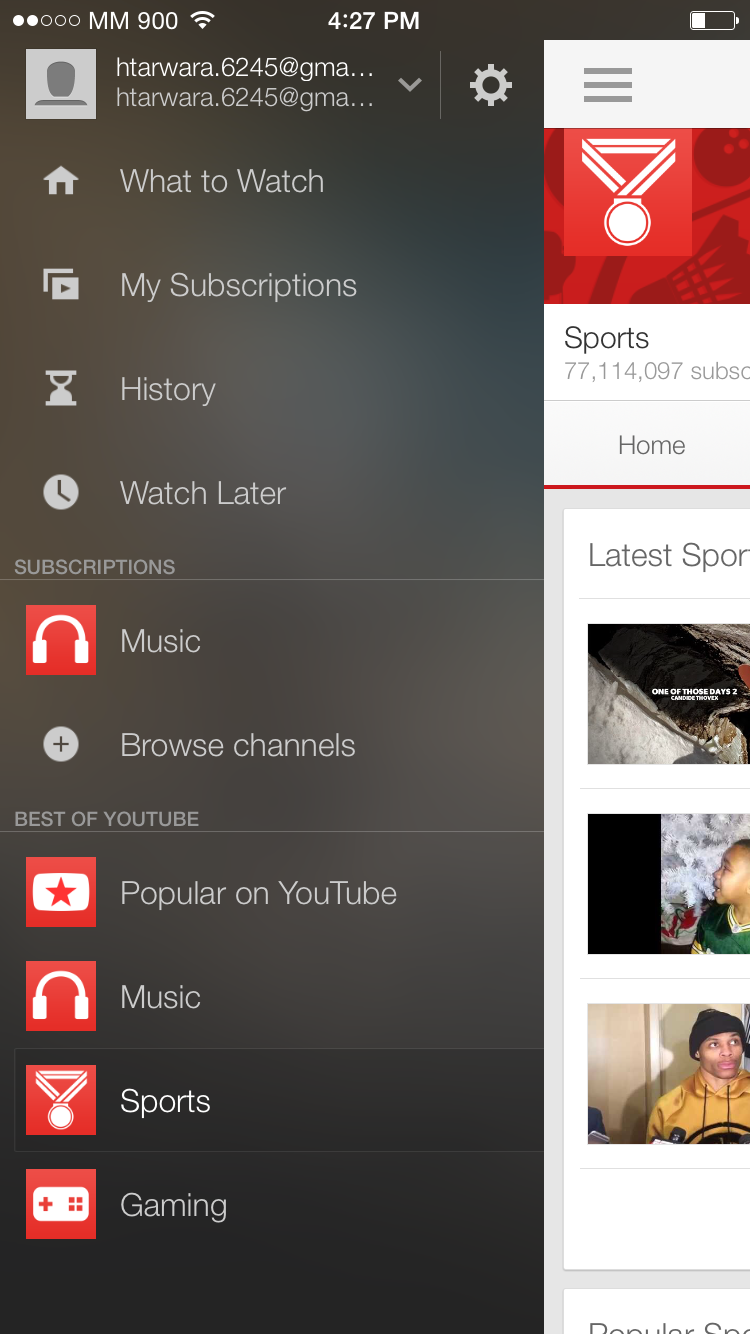The width and height of the screenshot is (750, 1334).
Task: Open Popular on YouTube
Action: [x=258, y=893]
